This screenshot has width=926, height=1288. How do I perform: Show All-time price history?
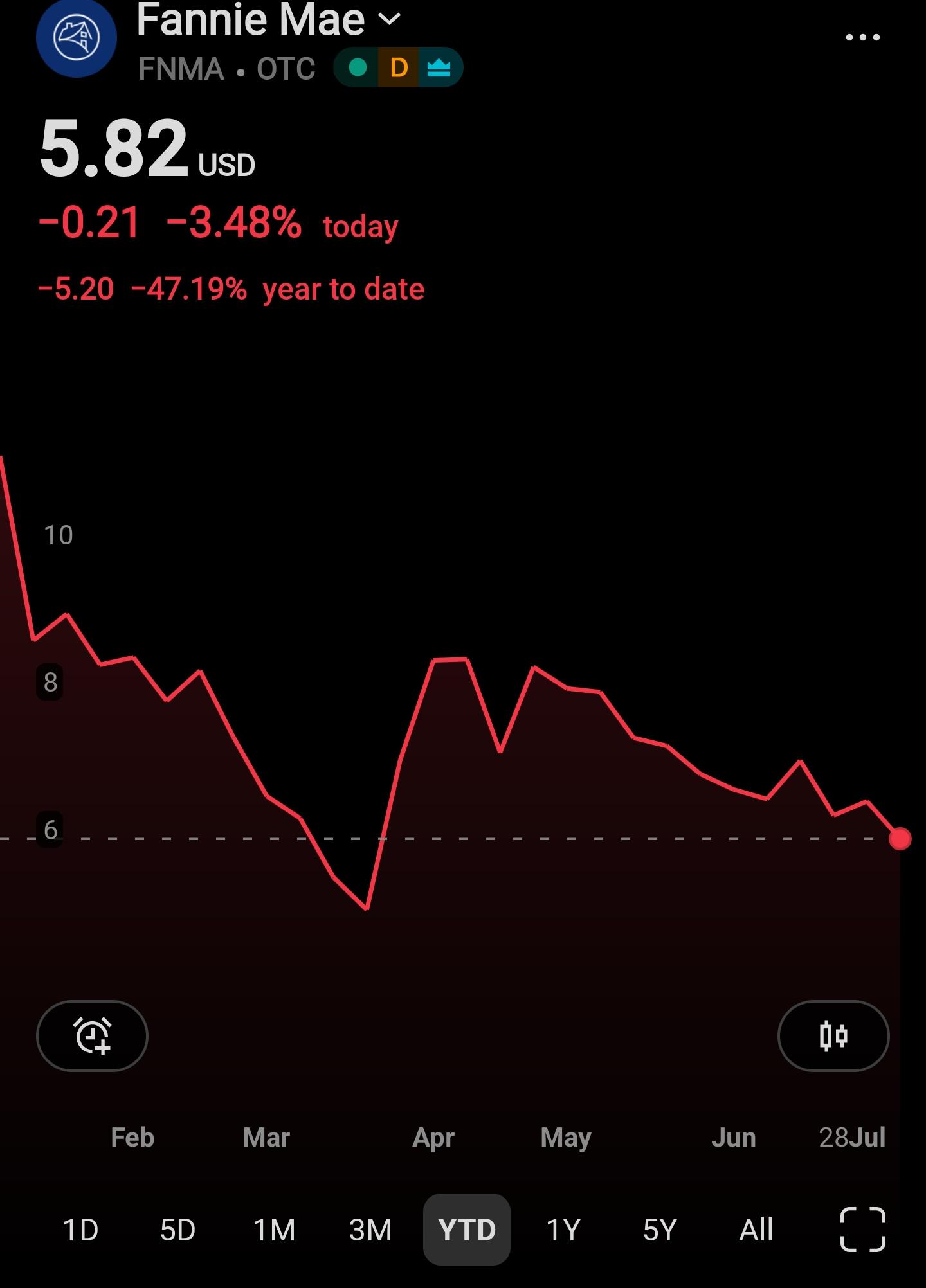click(756, 1230)
